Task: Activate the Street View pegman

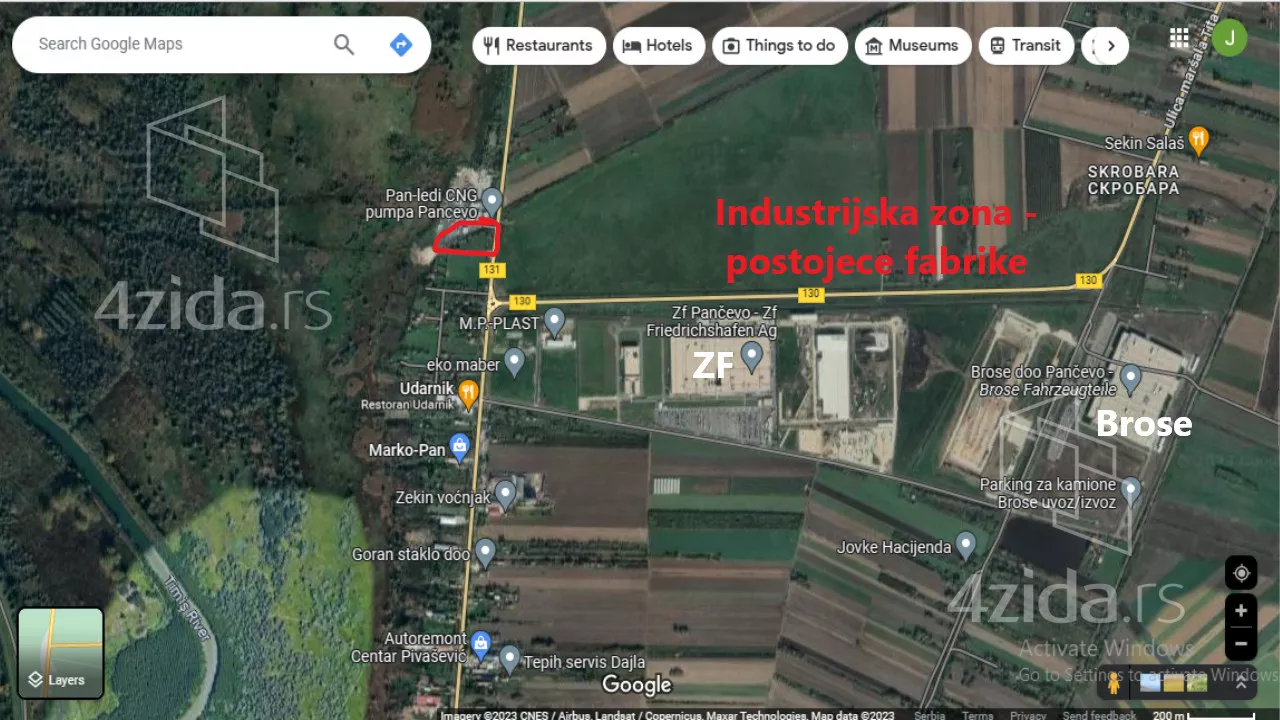Action: click(x=1114, y=683)
